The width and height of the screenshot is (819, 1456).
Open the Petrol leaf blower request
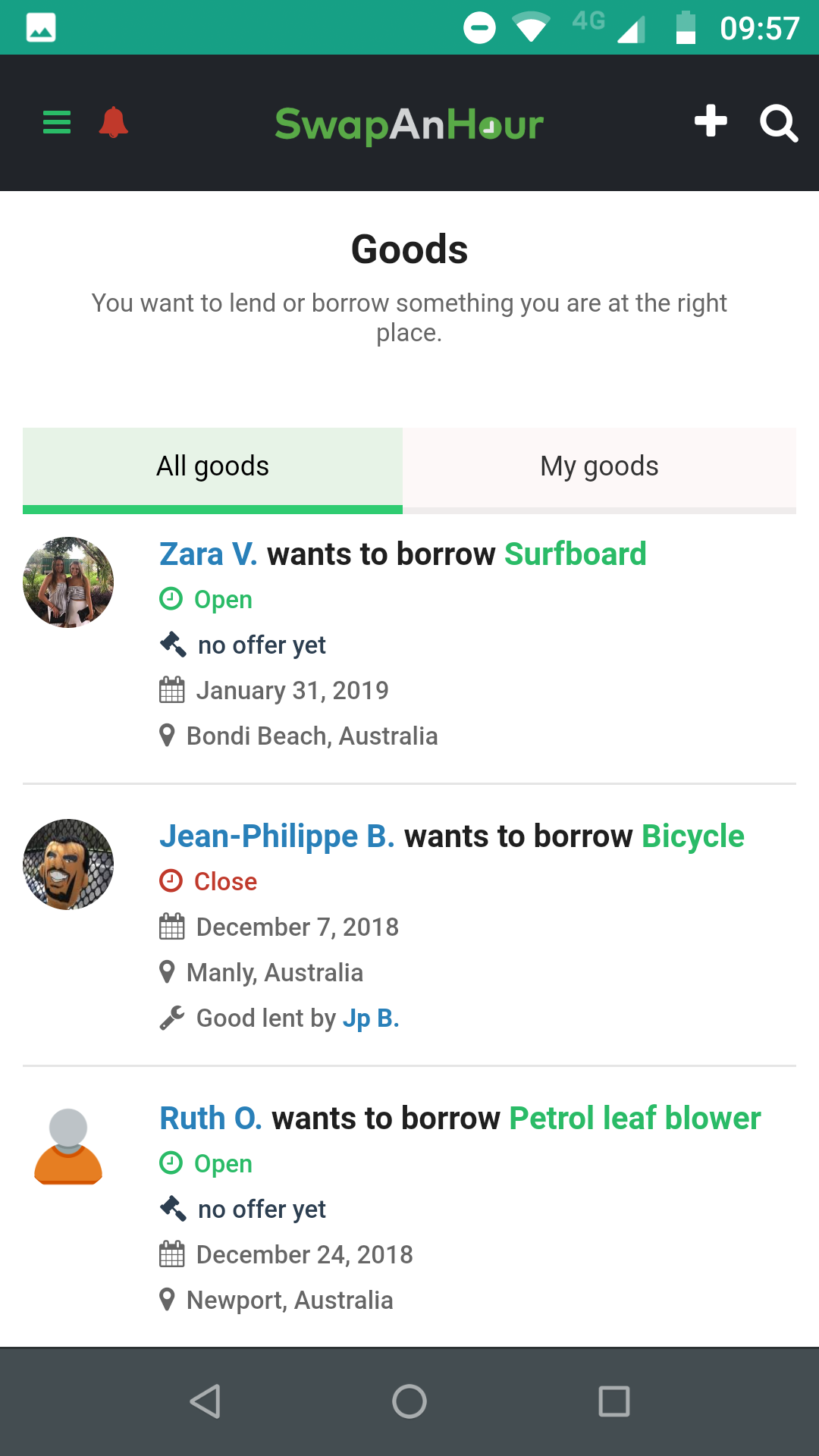coord(635,1119)
